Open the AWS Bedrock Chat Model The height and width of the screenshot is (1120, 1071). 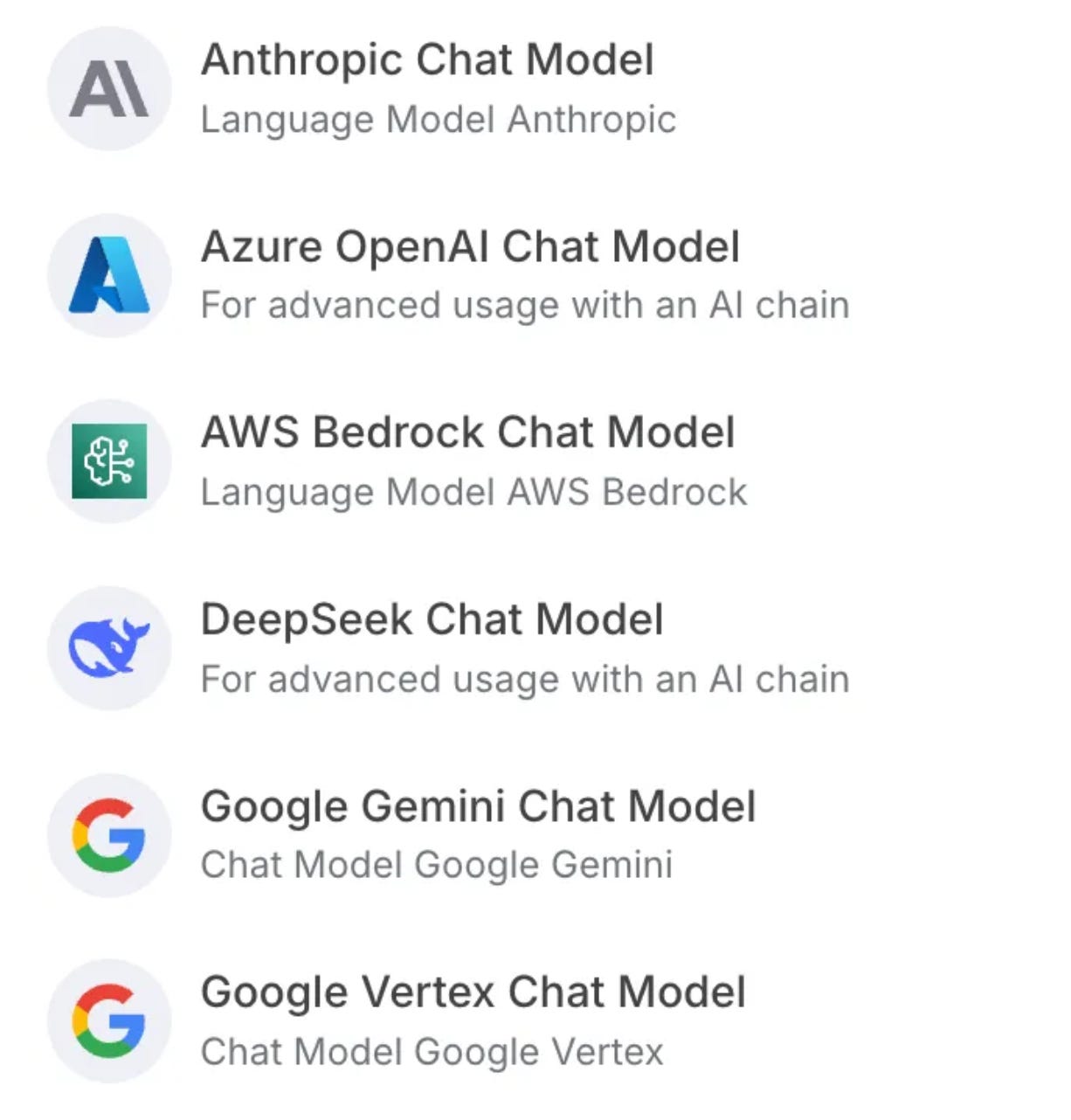[x=467, y=433]
